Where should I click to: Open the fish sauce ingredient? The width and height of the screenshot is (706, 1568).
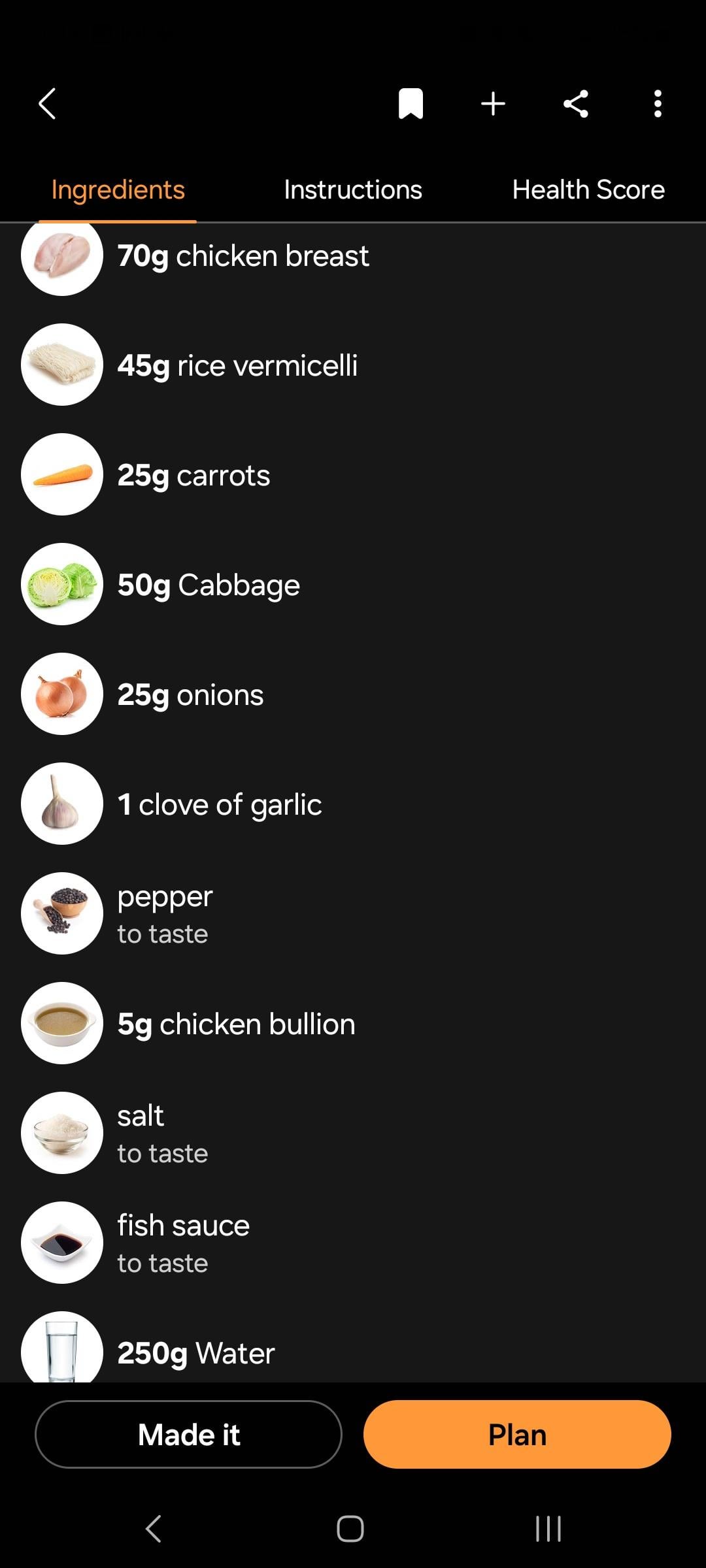(x=184, y=1241)
